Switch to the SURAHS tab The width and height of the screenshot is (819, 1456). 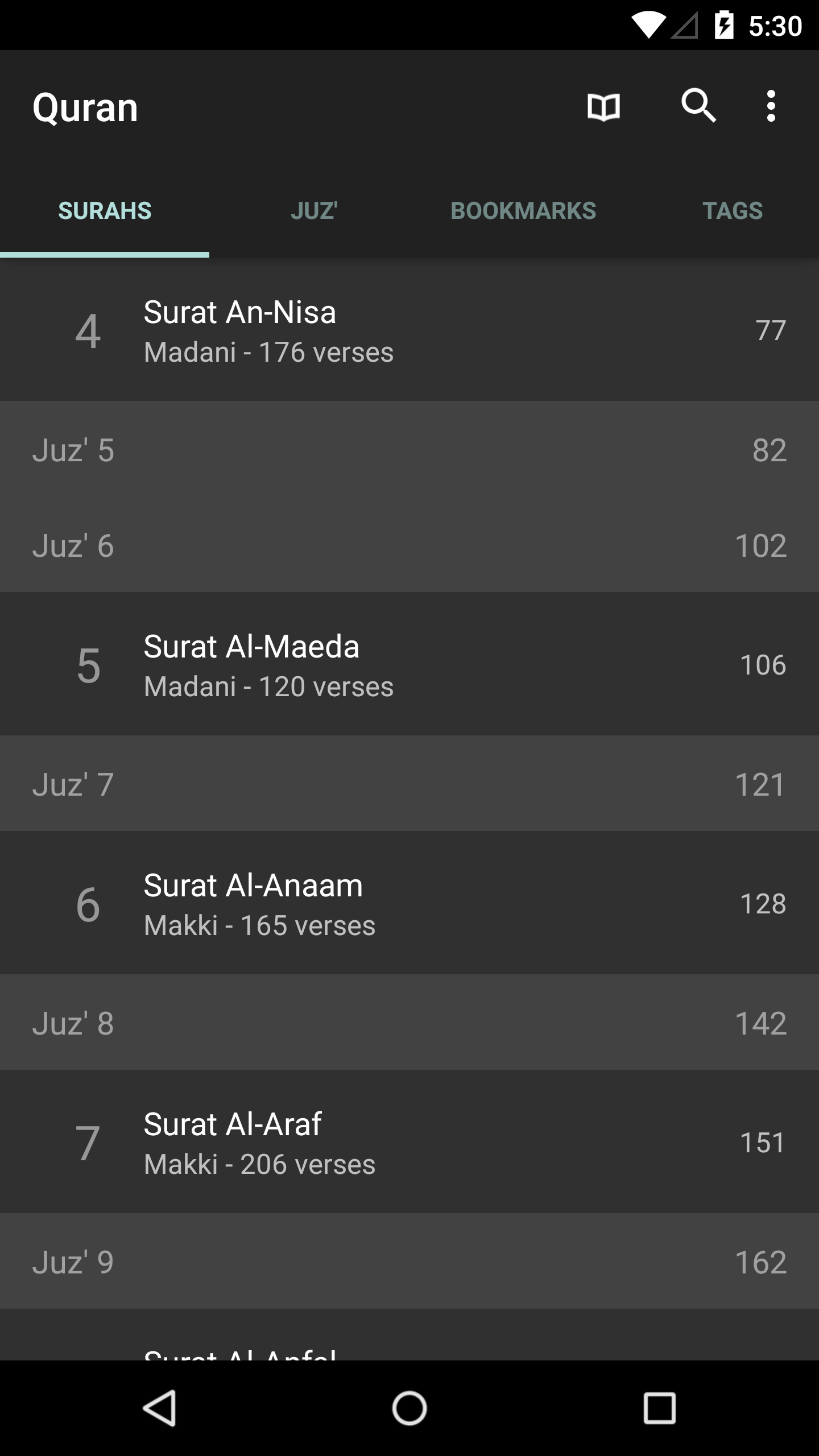coord(105,210)
